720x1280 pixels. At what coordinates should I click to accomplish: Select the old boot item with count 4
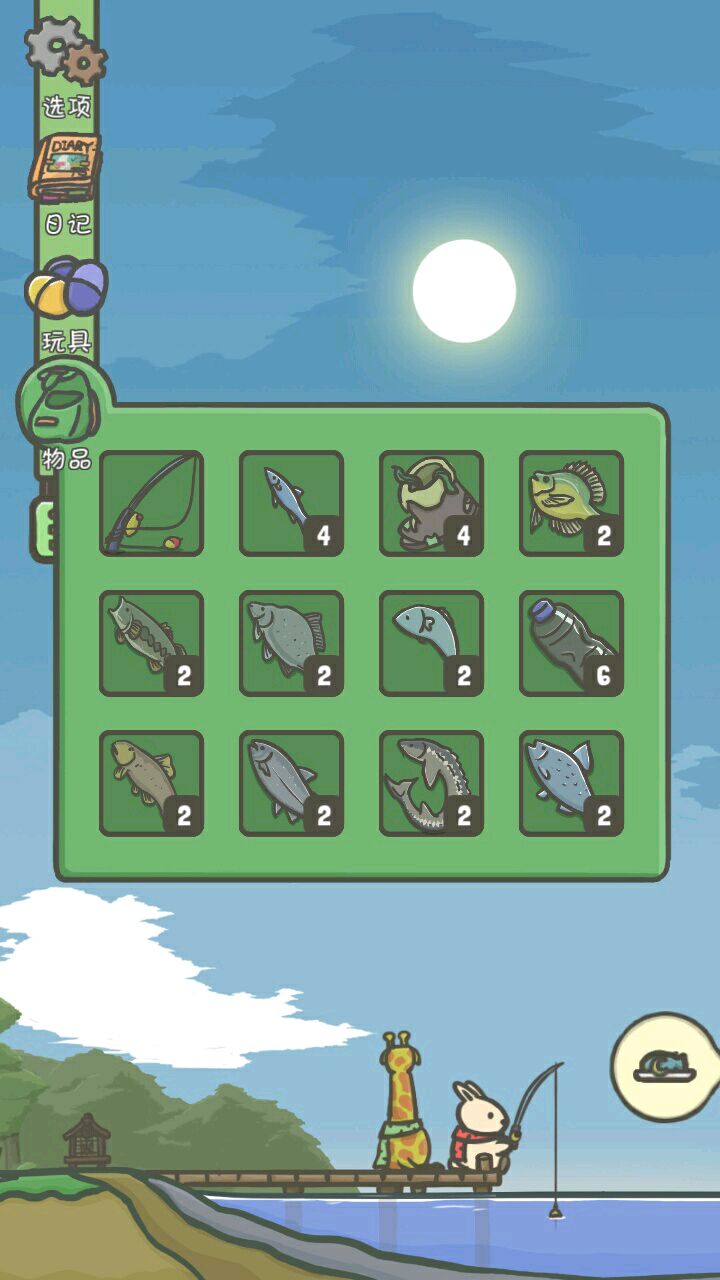tap(431, 503)
